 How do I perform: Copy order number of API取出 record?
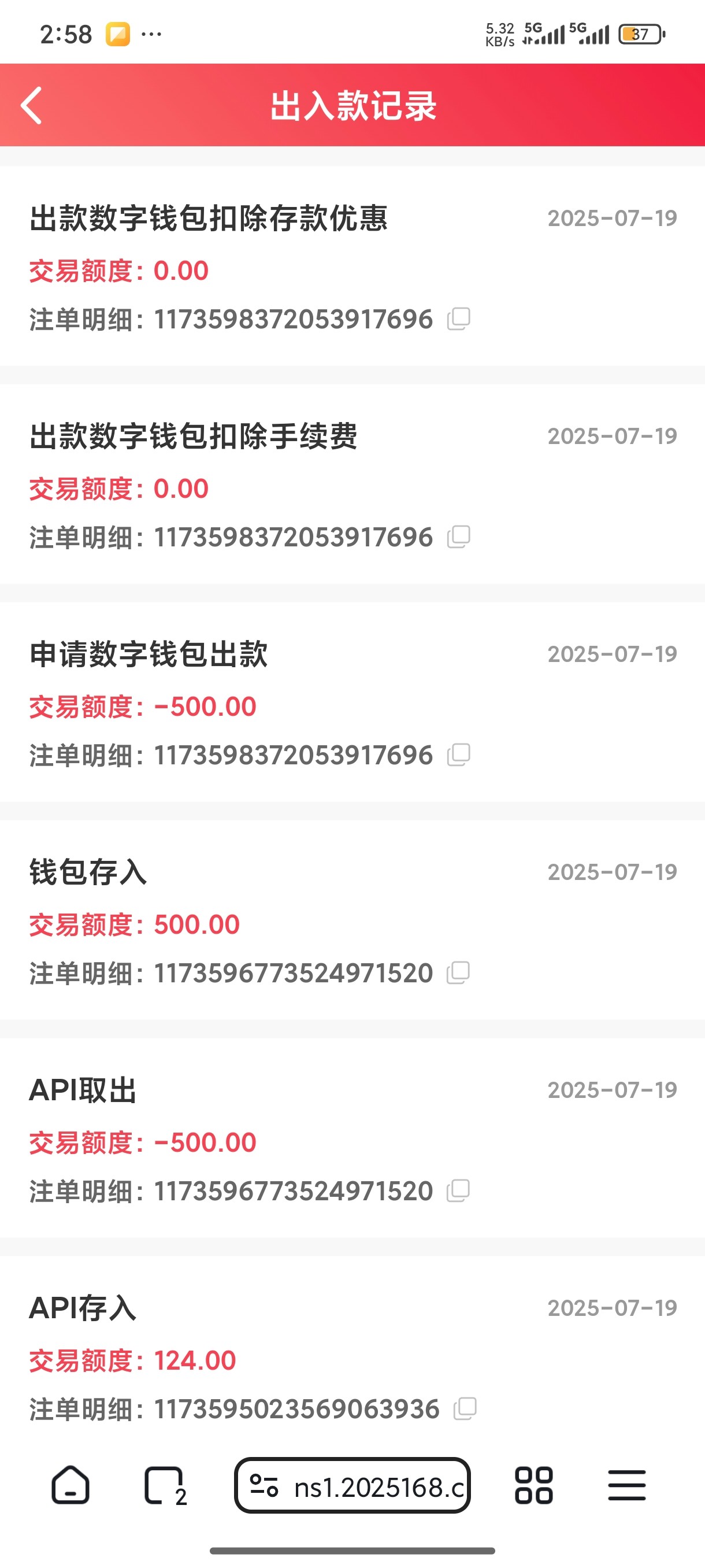[x=458, y=1190]
